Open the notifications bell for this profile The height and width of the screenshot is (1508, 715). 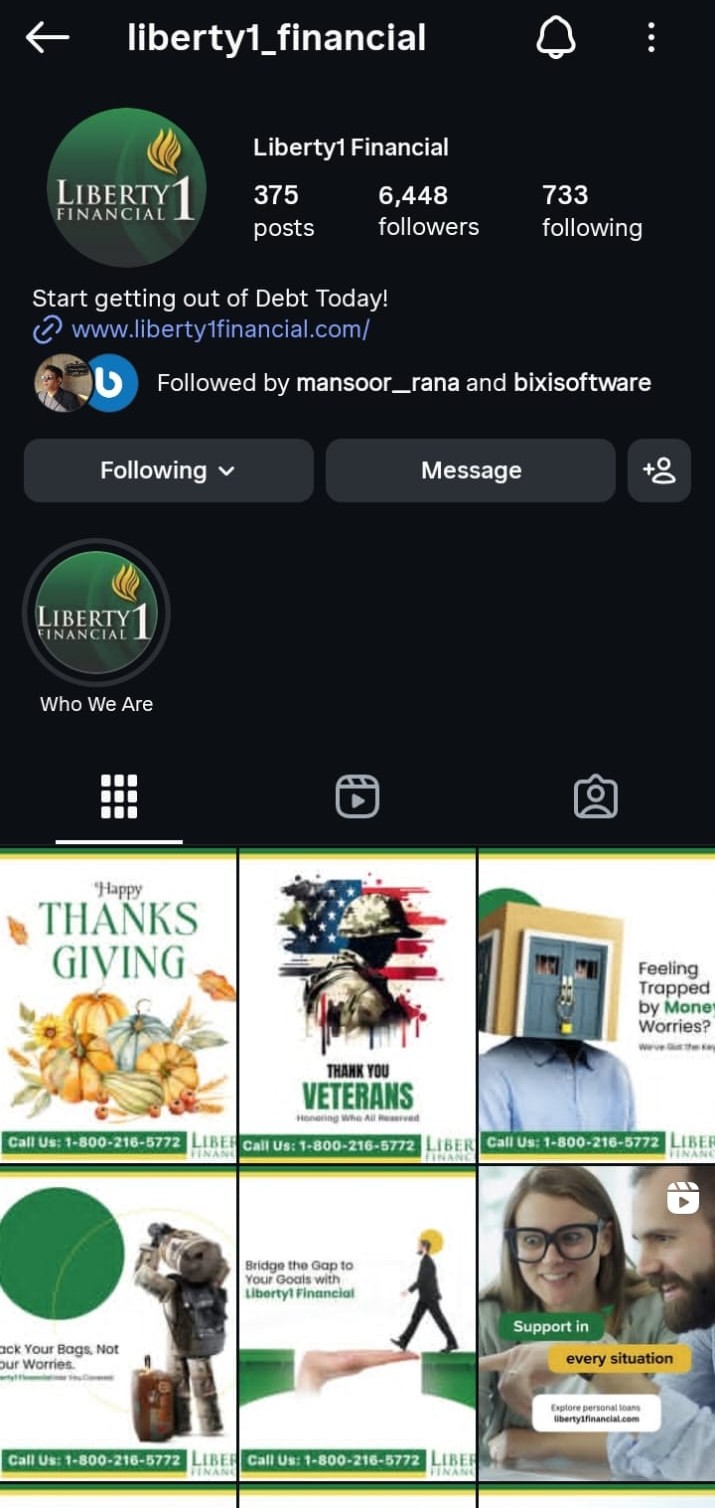coord(556,39)
